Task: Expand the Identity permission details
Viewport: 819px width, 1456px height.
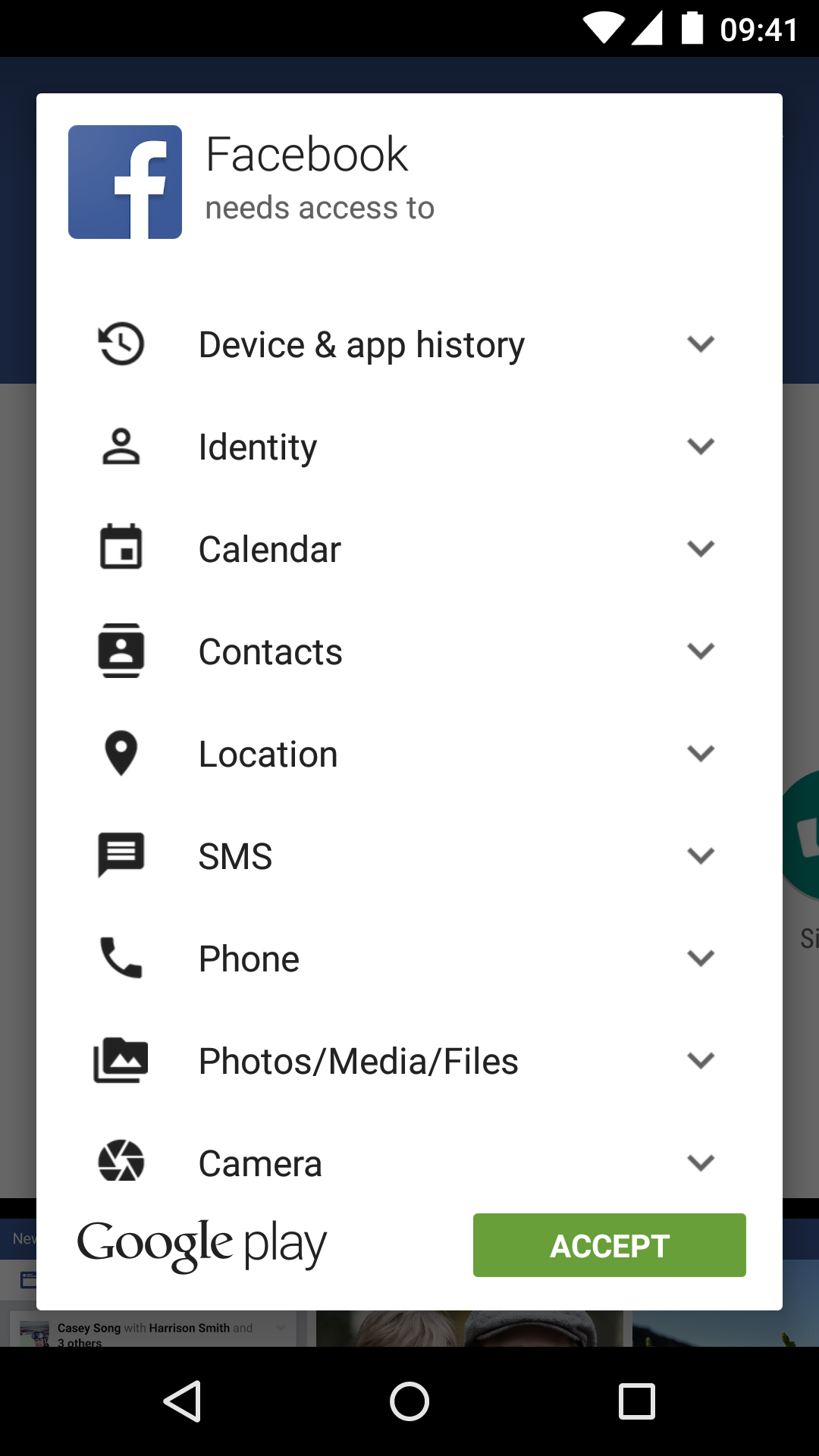Action: pos(701,447)
